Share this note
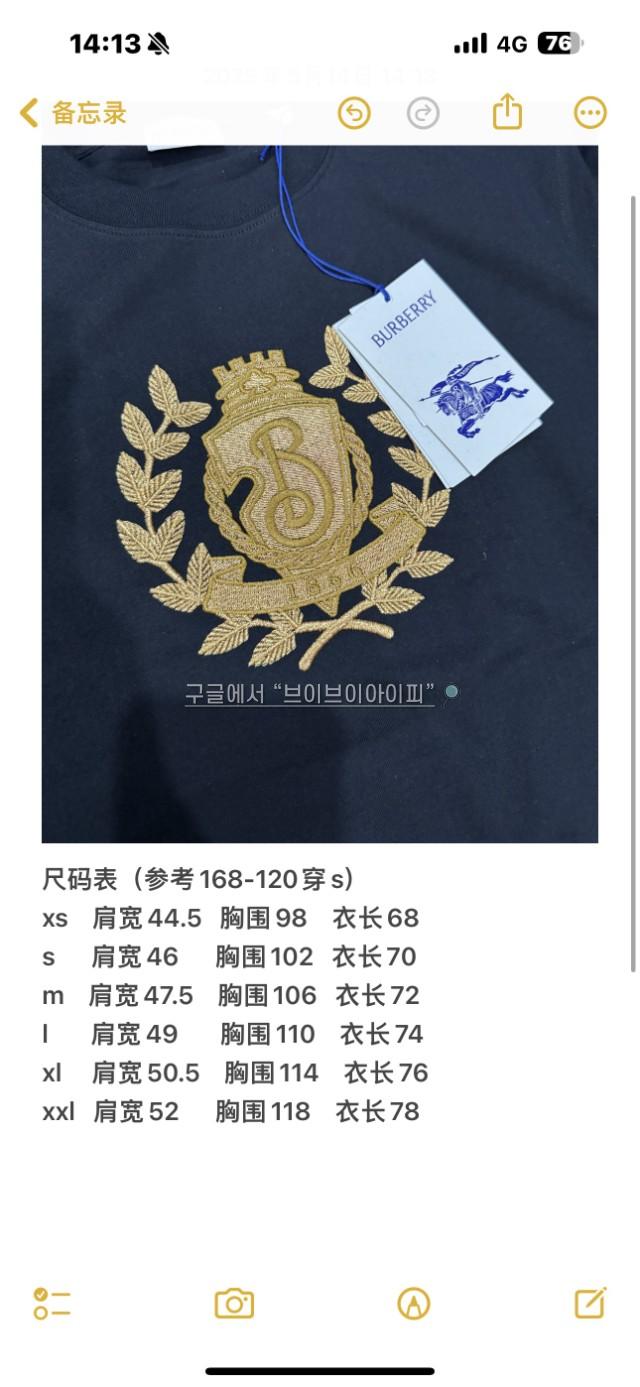The width and height of the screenshot is (640, 1387). point(507,111)
